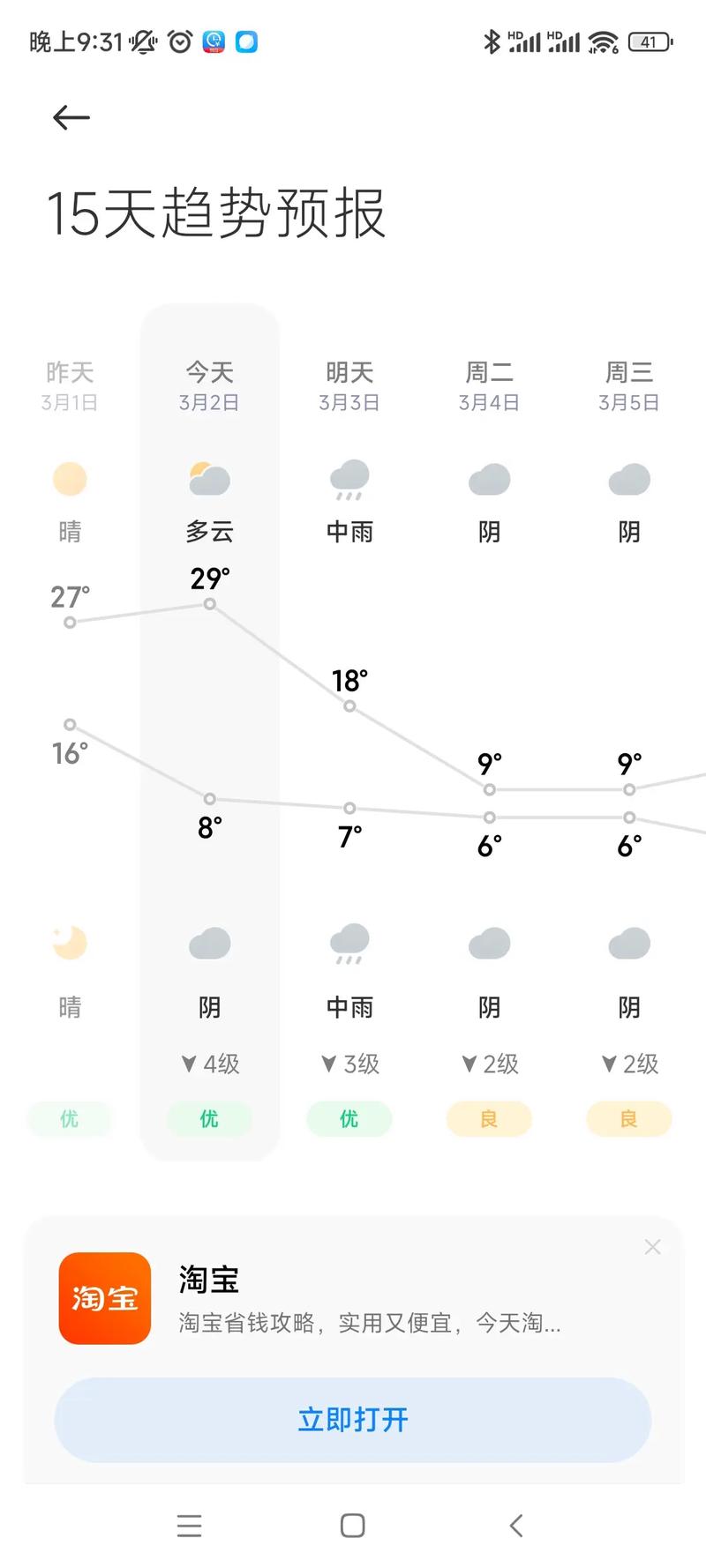Tap the Taobao app icon in the ad card

[x=104, y=1299]
